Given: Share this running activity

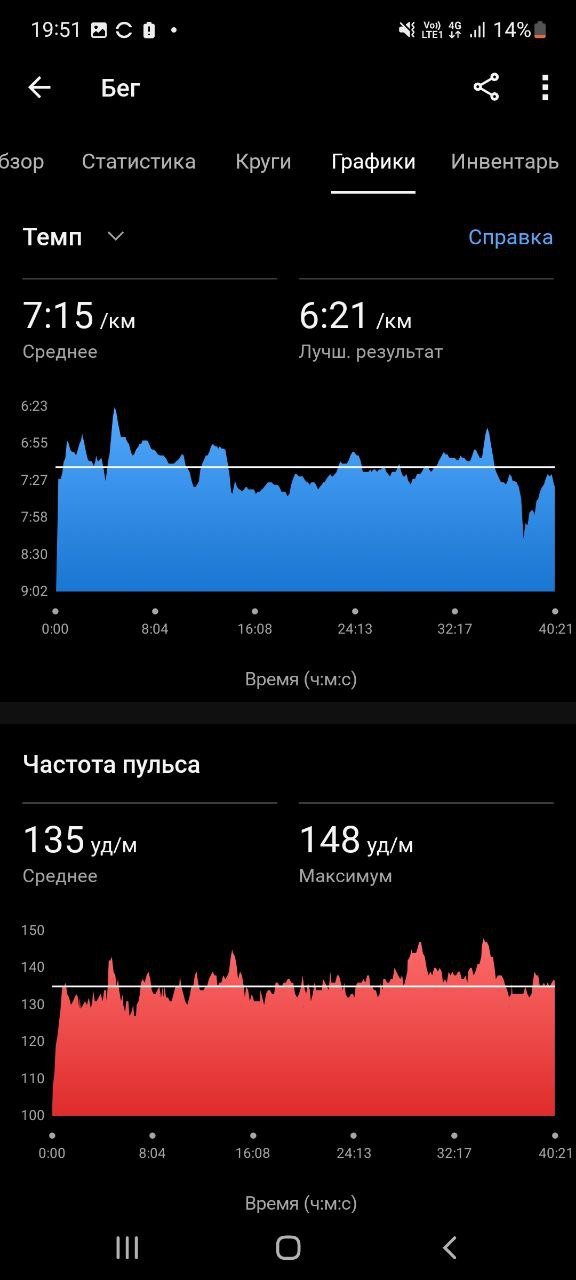Looking at the screenshot, I should tap(486, 88).
